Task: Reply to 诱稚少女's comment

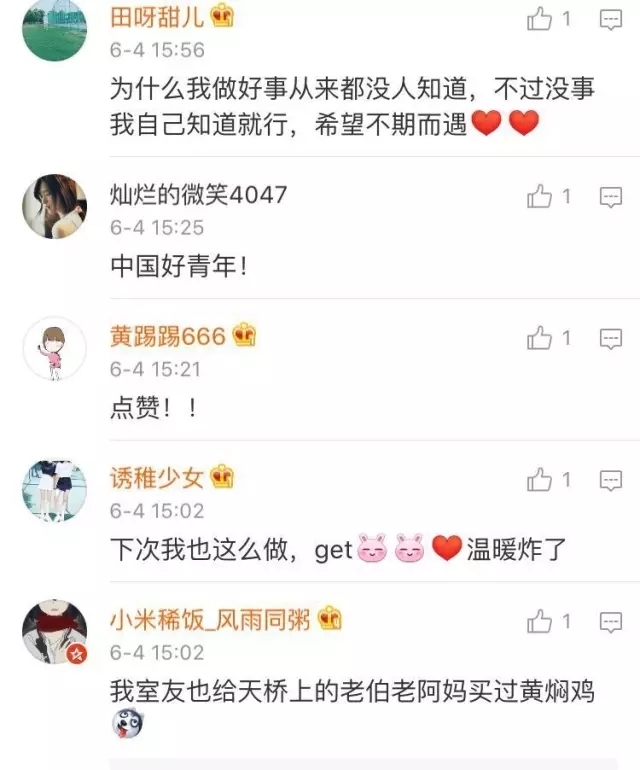Action: [610, 480]
